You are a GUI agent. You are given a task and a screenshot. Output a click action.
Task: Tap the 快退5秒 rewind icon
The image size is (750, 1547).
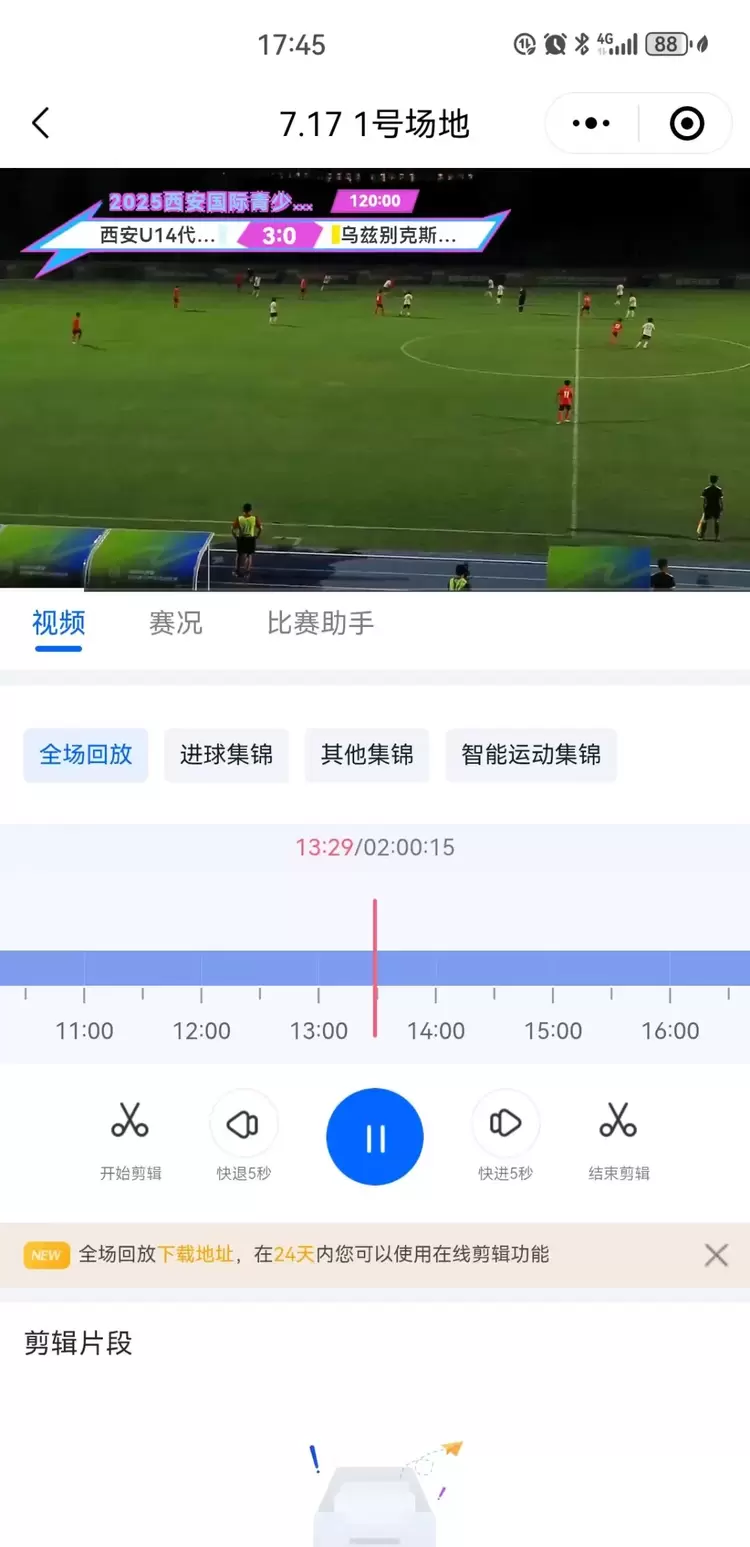[x=244, y=1125]
